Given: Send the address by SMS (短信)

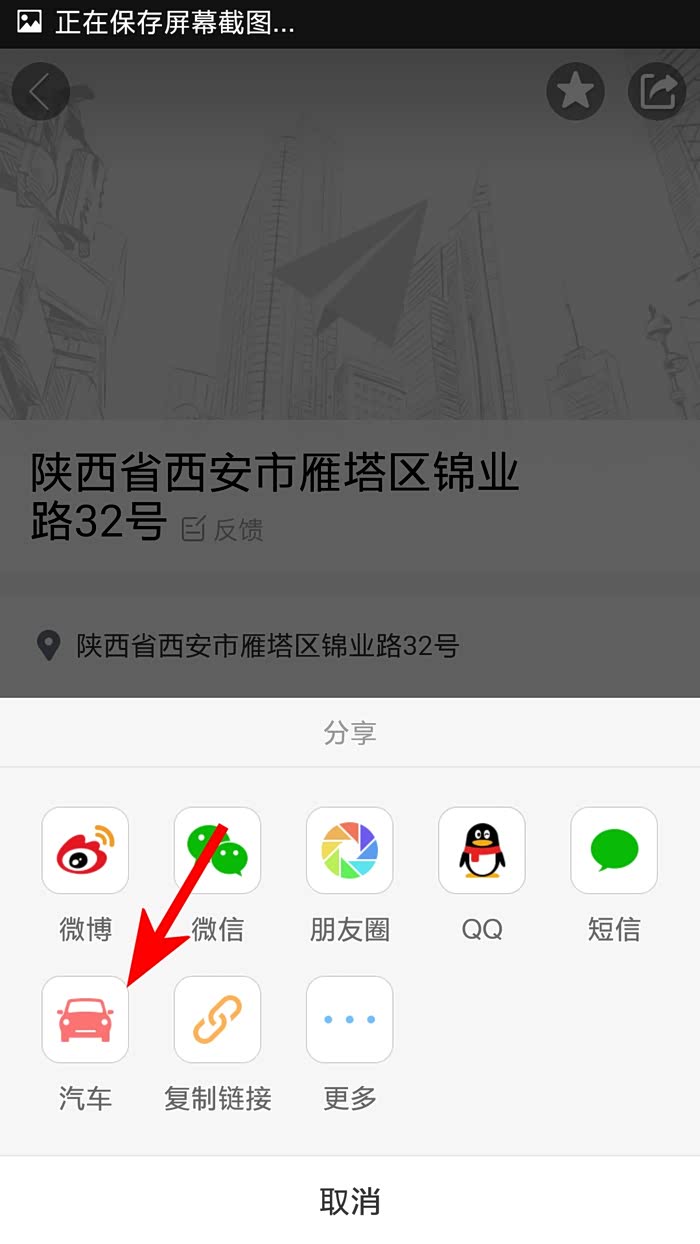Looking at the screenshot, I should point(613,851).
